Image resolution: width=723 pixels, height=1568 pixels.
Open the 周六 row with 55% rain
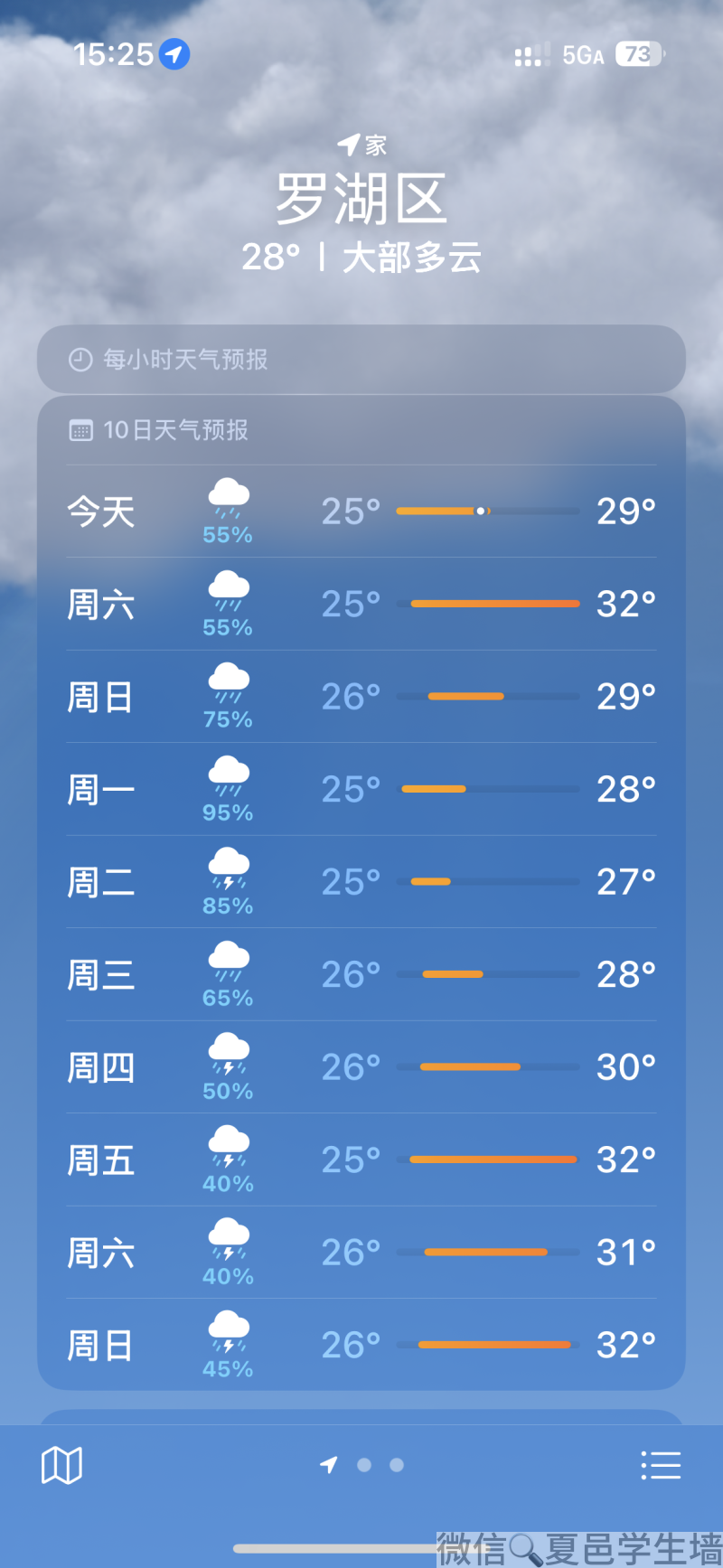tap(361, 604)
